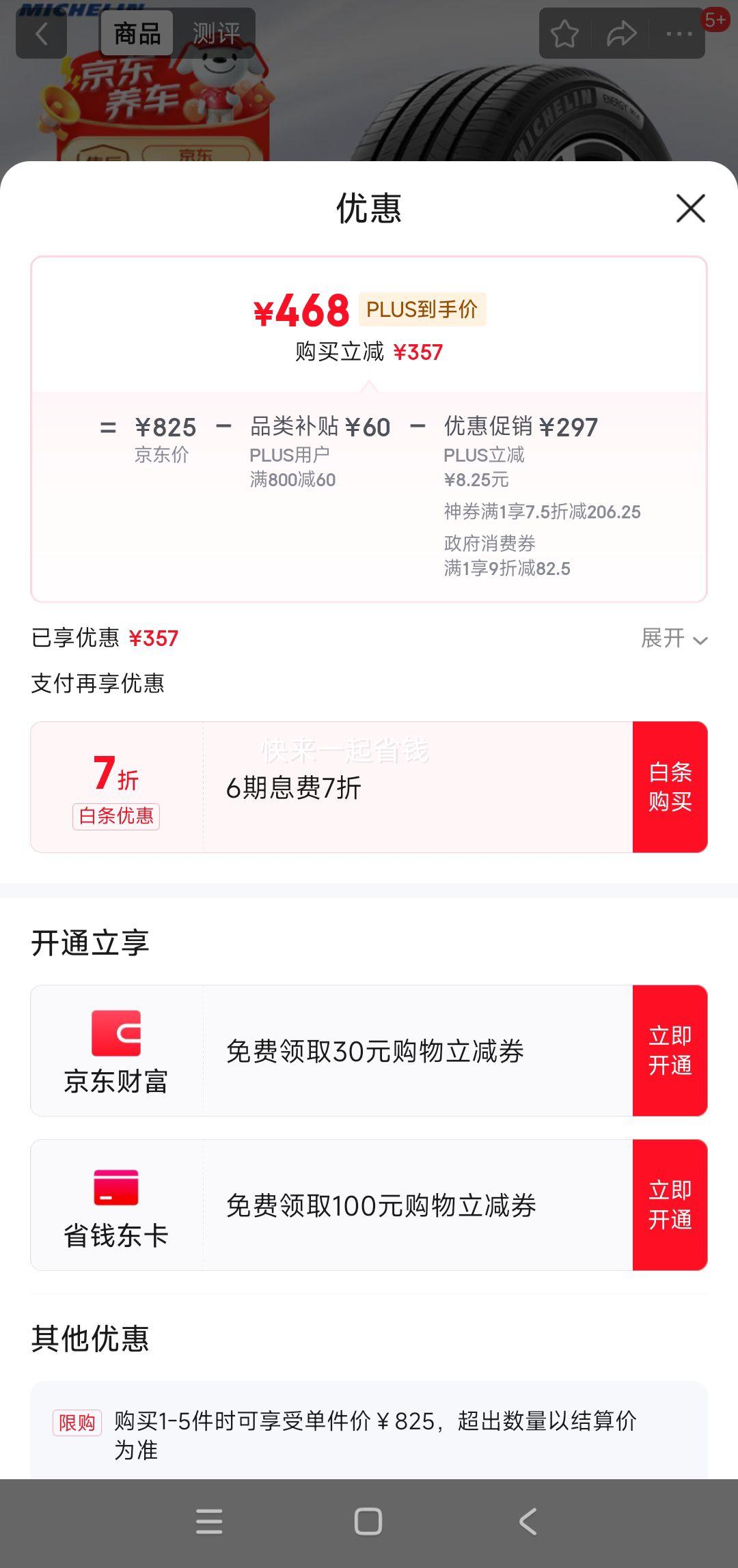Select the 商品 tab
The image size is (738, 1568).
pos(137,33)
